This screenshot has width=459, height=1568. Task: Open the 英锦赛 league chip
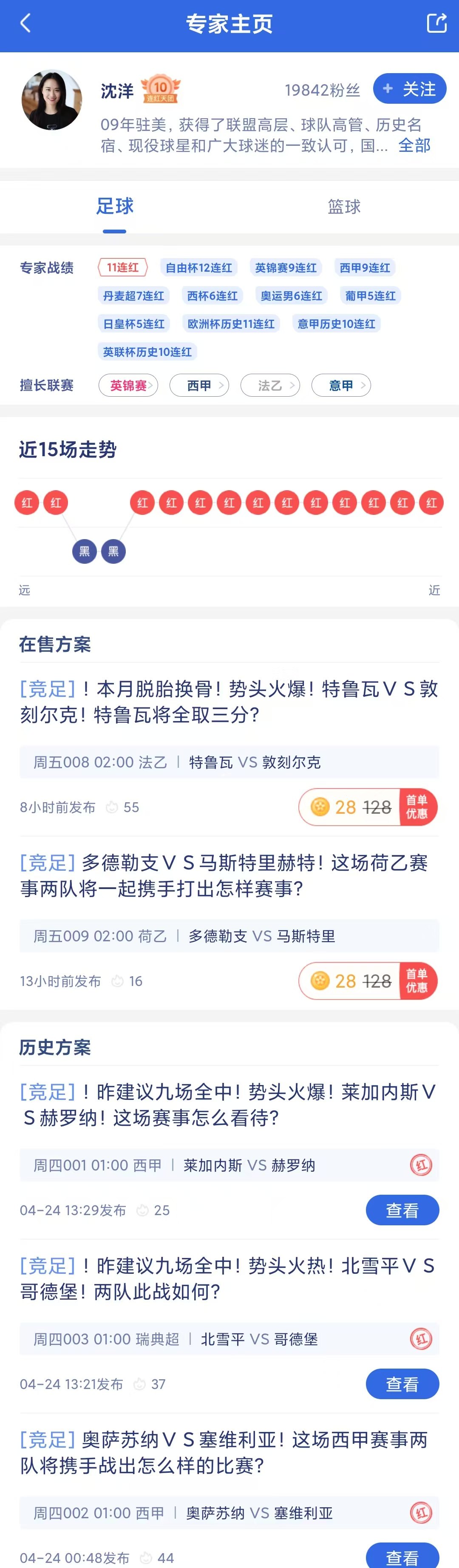(128, 385)
